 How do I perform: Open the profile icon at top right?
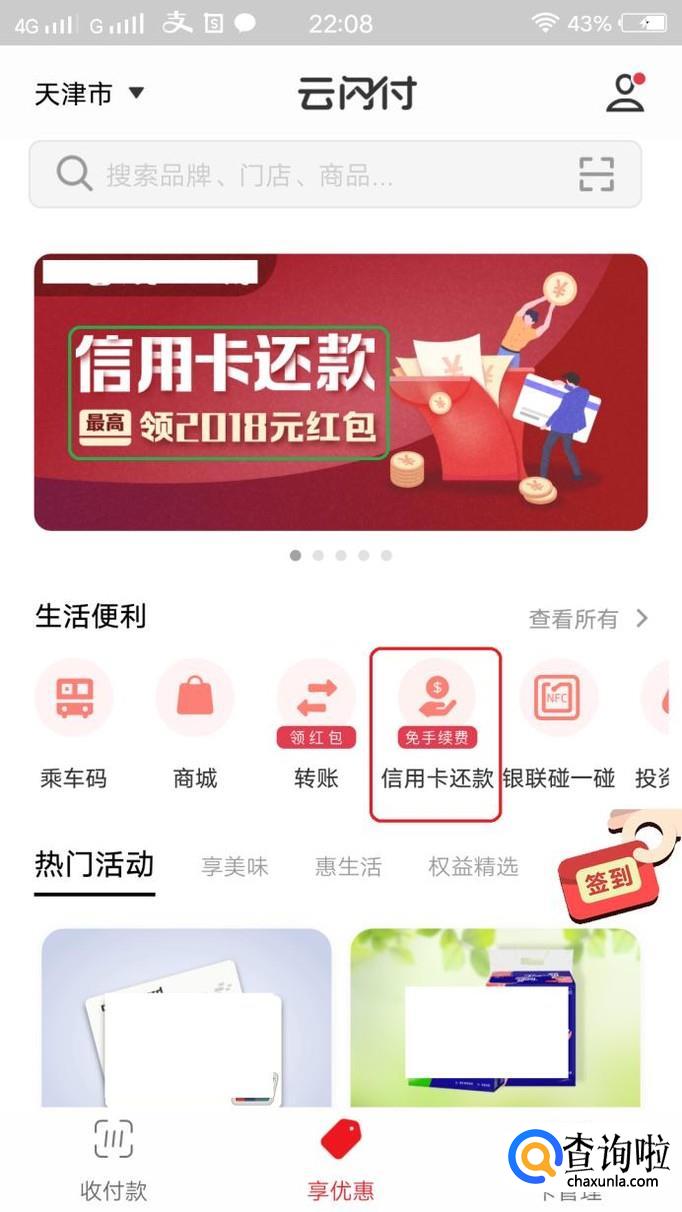(x=626, y=93)
